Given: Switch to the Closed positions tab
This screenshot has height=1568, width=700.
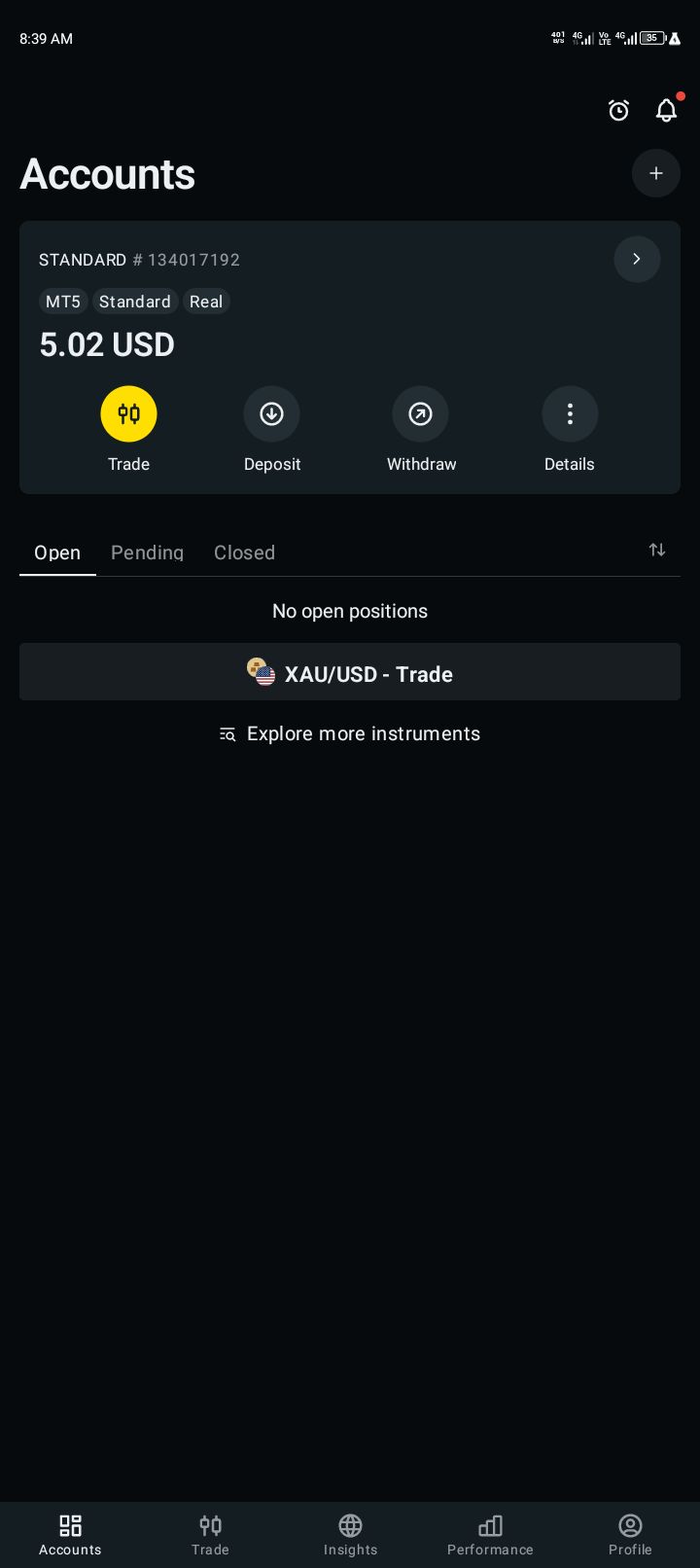Looking at the screenshot, I should (x=244, y=552).
